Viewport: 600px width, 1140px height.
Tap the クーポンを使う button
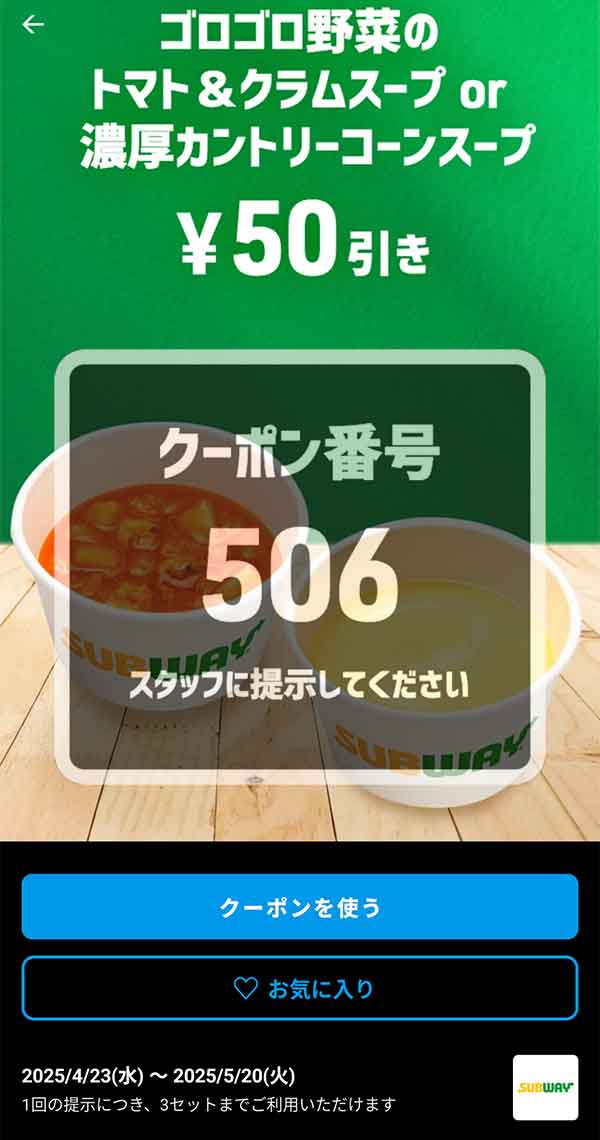pos(300,907)
